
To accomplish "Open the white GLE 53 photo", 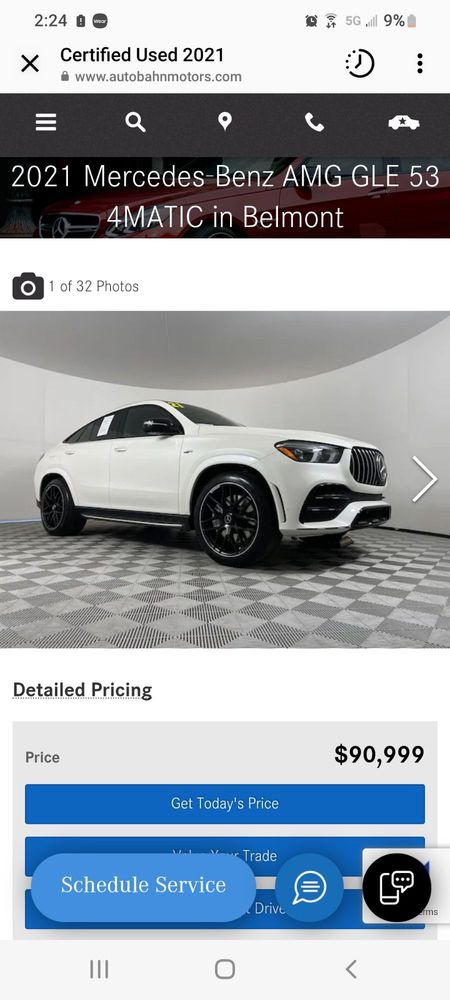I will 212,480.
